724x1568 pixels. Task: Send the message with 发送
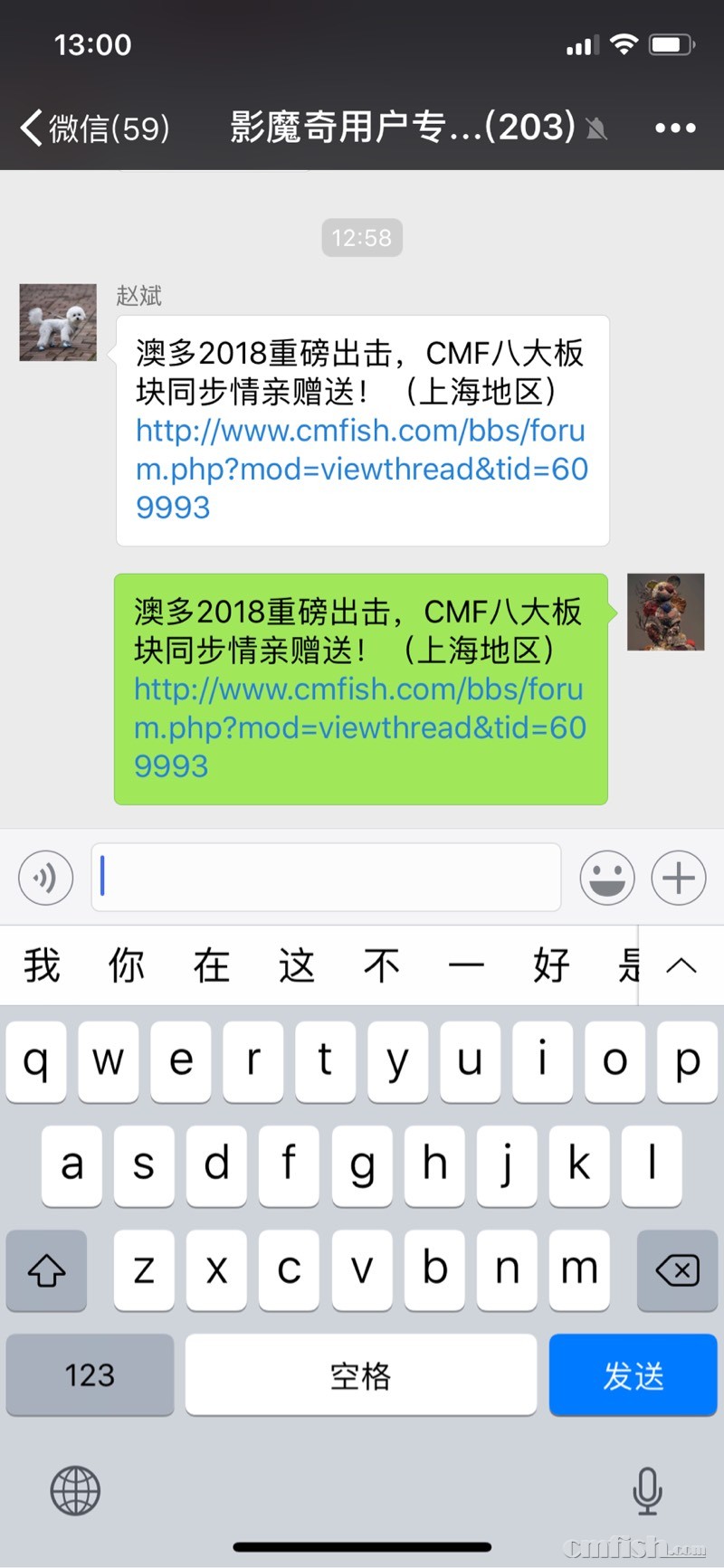(633, 1375)
